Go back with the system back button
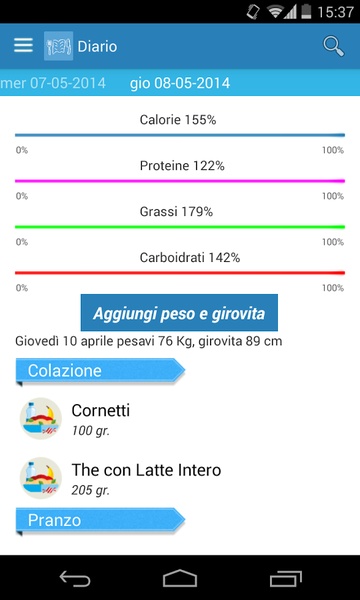The image size is (360, 600). pyautogui.click(x=75, y=578)
